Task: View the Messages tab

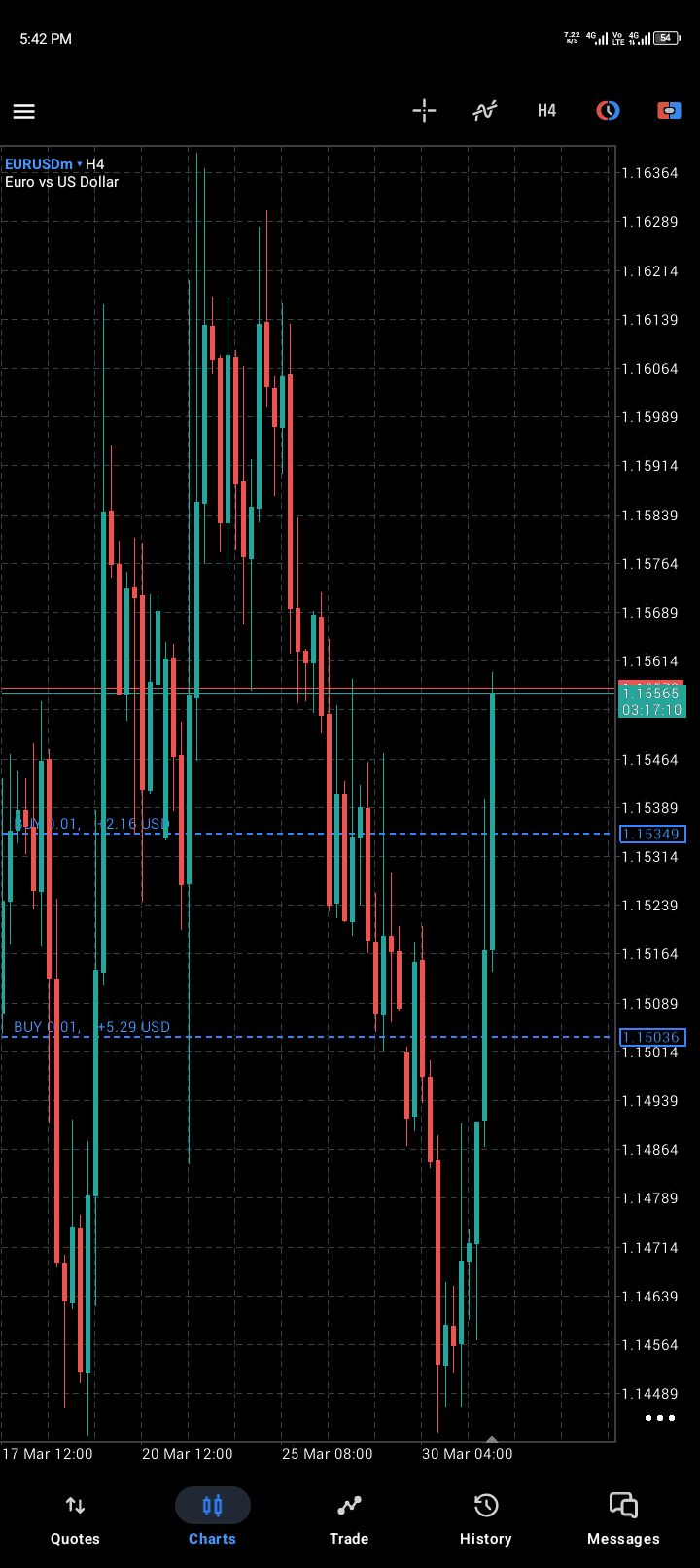Action: point(623,1519)
